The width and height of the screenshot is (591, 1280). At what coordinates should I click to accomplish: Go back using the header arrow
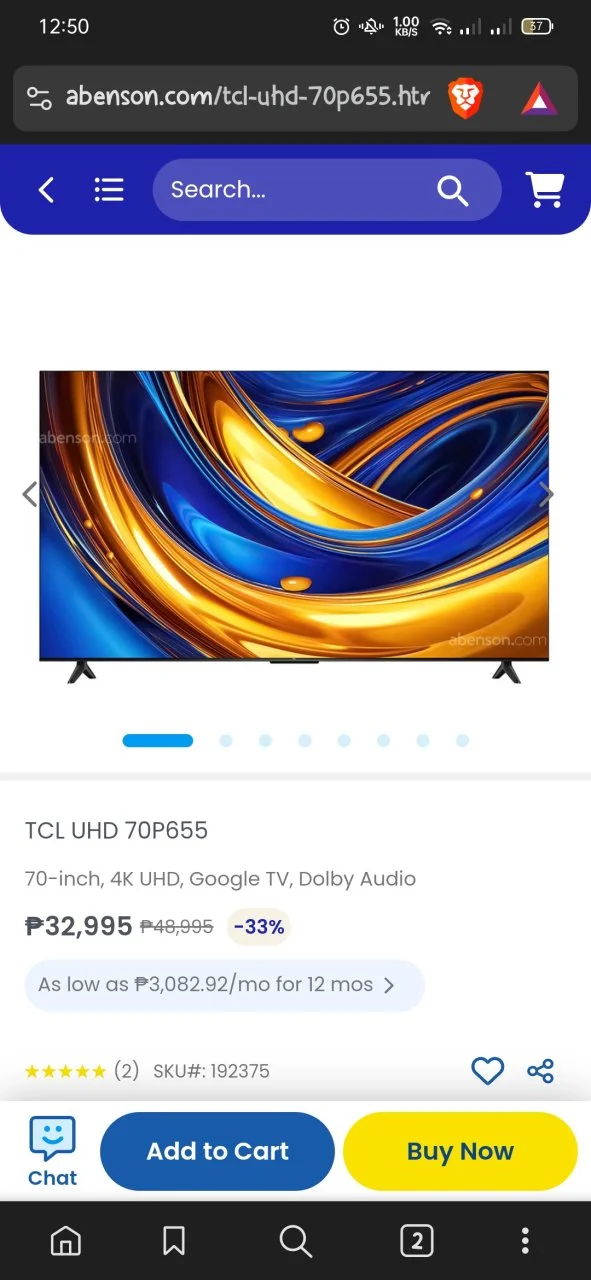click(46, 190)
